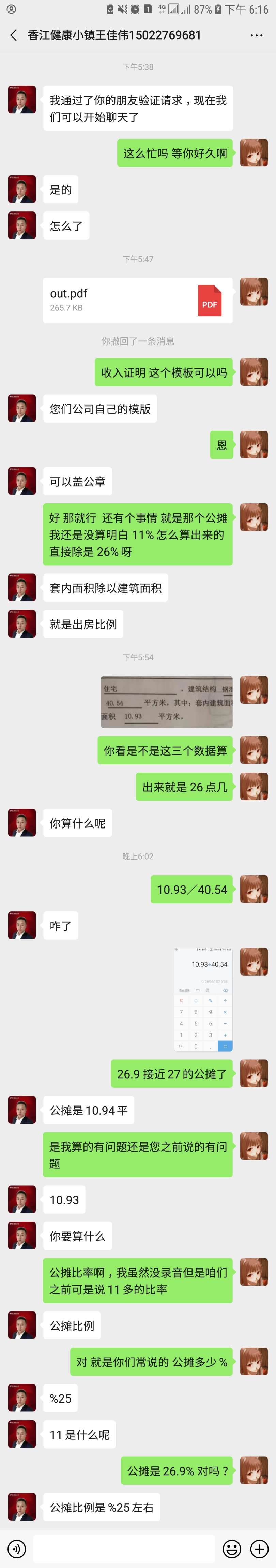
Task: View the contract document photo
Action: pos(167,702)
